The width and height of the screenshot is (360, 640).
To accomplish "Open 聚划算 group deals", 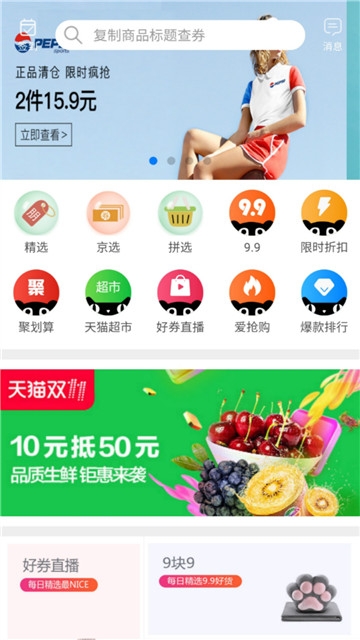I will (x=36, y=302).
